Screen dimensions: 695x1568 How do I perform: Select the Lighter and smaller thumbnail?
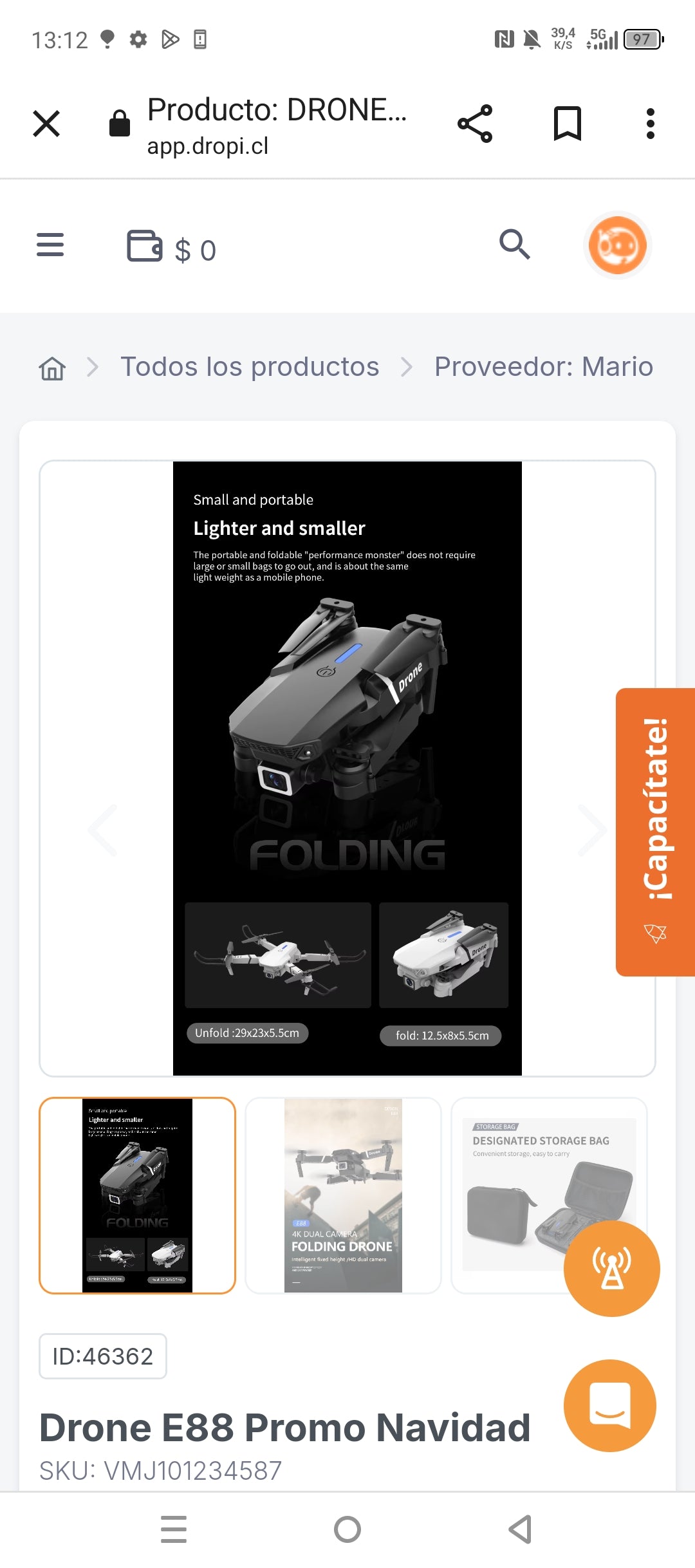tap(137, 1195)
